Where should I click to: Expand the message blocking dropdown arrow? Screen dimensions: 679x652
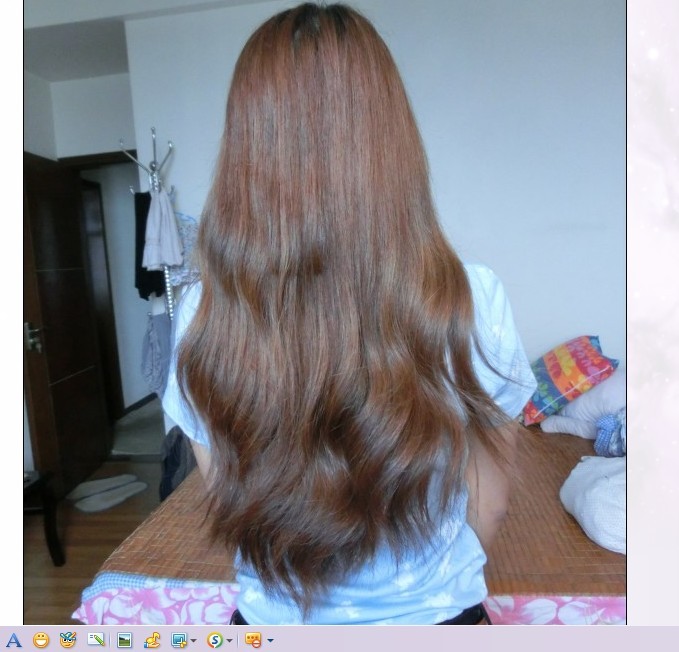[270, 641]
